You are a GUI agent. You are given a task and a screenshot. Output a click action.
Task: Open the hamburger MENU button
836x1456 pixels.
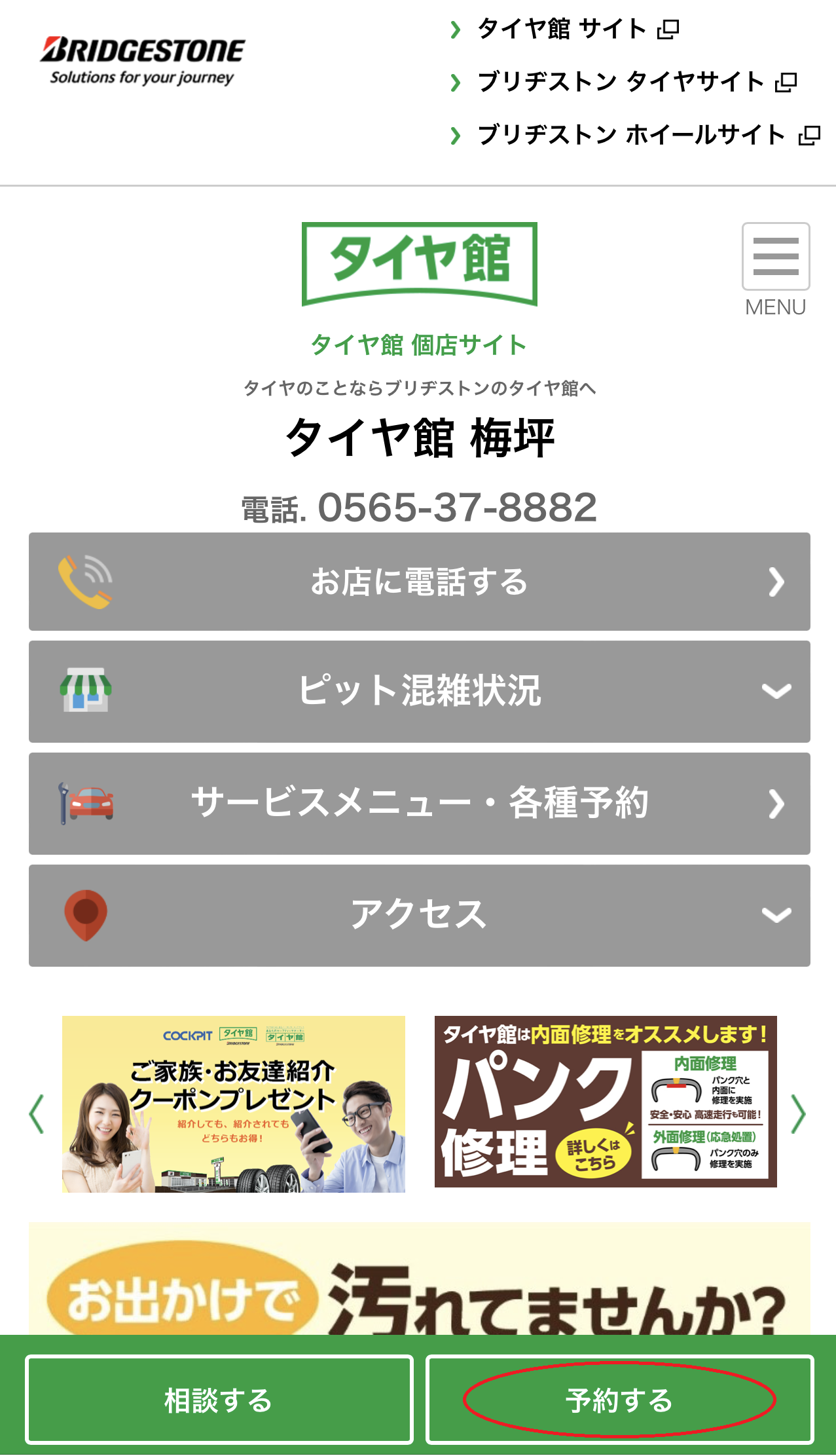[x=775, y=257]
